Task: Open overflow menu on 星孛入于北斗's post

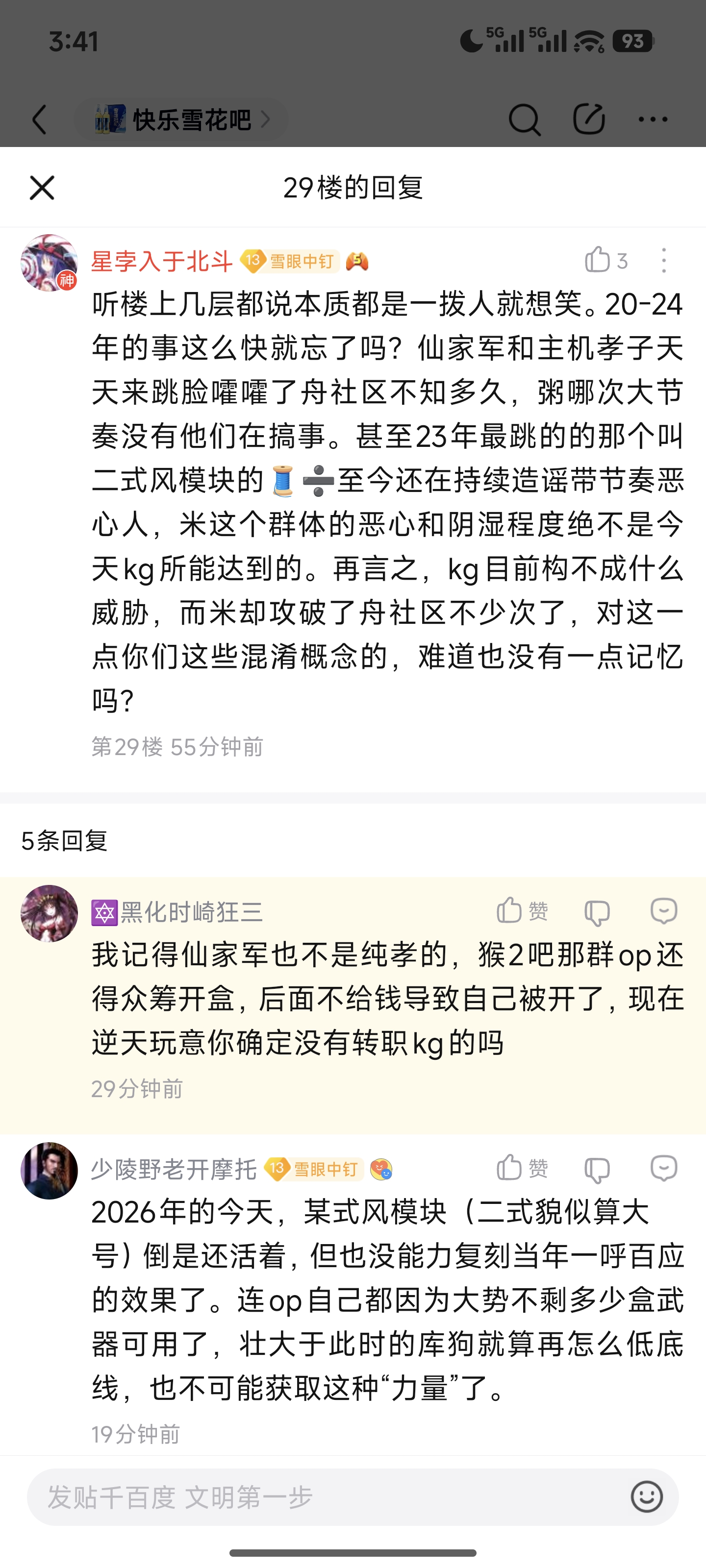Action: tap(663, 261)
